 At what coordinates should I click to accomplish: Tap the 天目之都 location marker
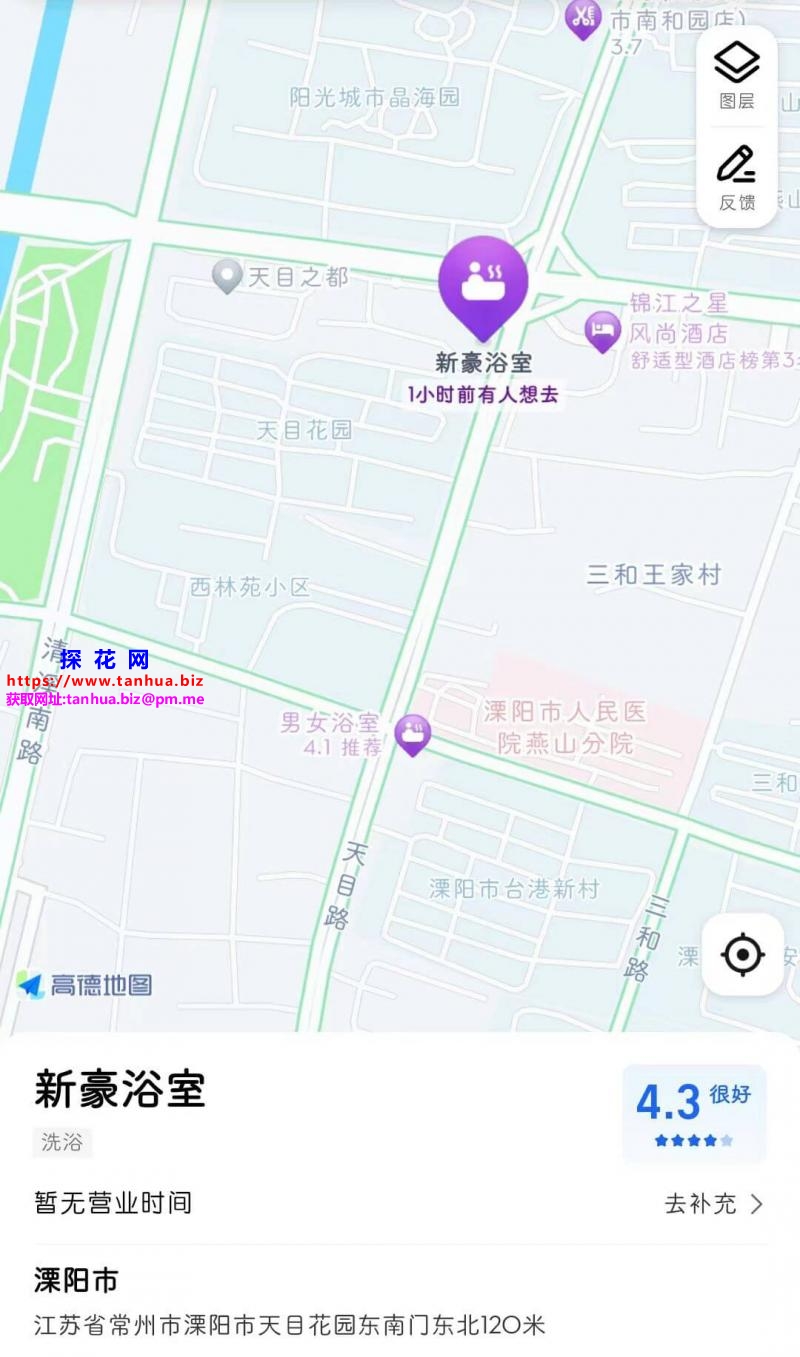(228, 275)
